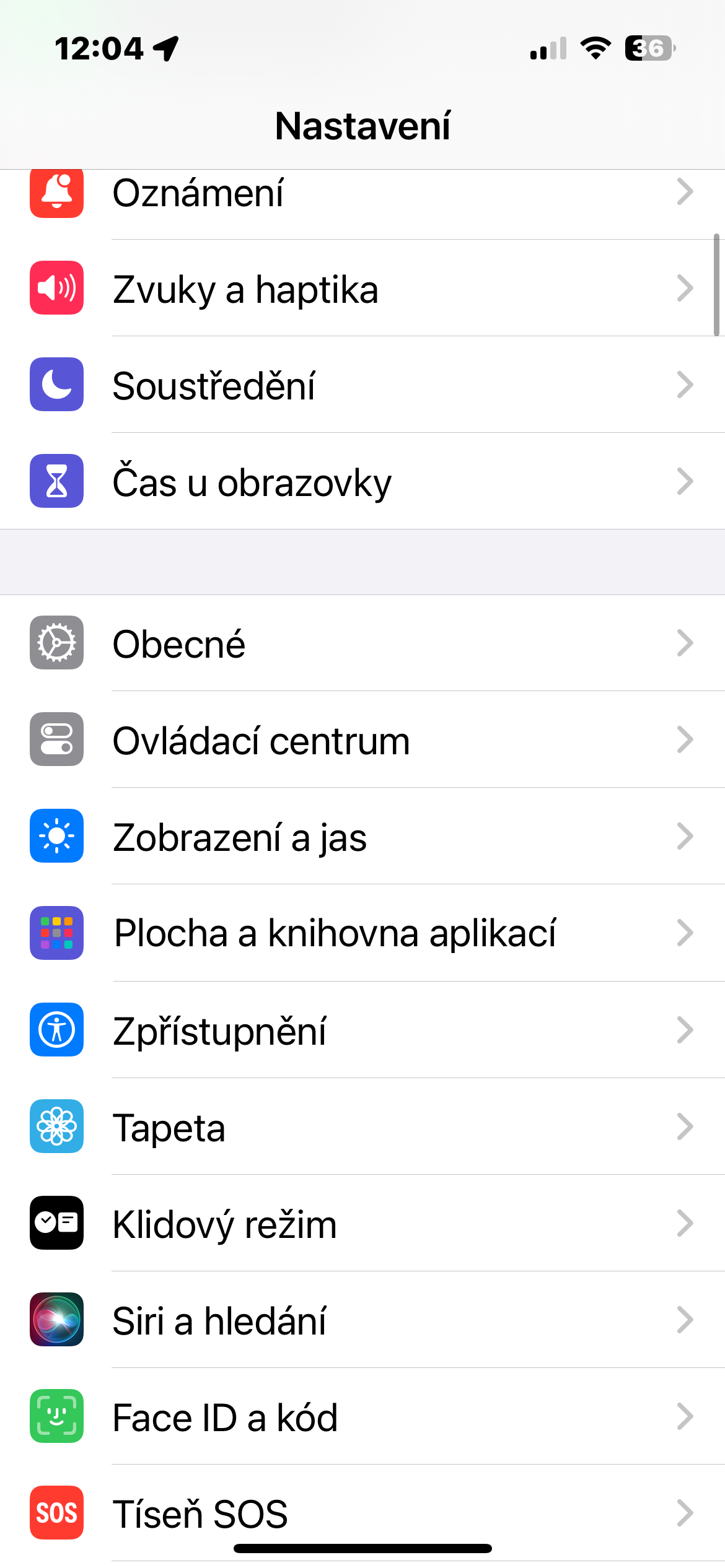Tap Plocha a knihovna aplikací
Image resolution: width=725 pixels, height=1568 pixels.
pos(362,933)
